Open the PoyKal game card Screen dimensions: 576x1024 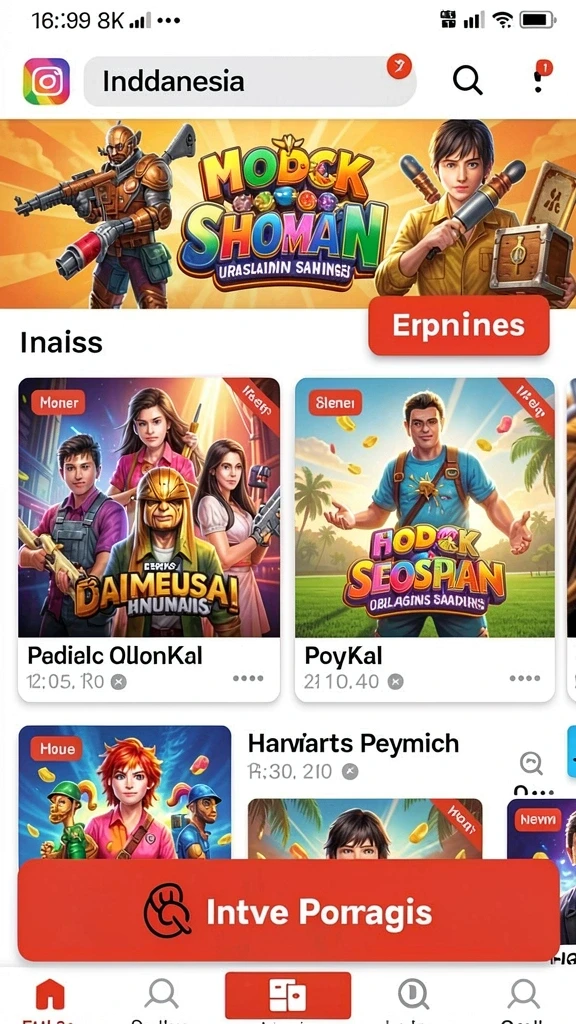point(424,539)
